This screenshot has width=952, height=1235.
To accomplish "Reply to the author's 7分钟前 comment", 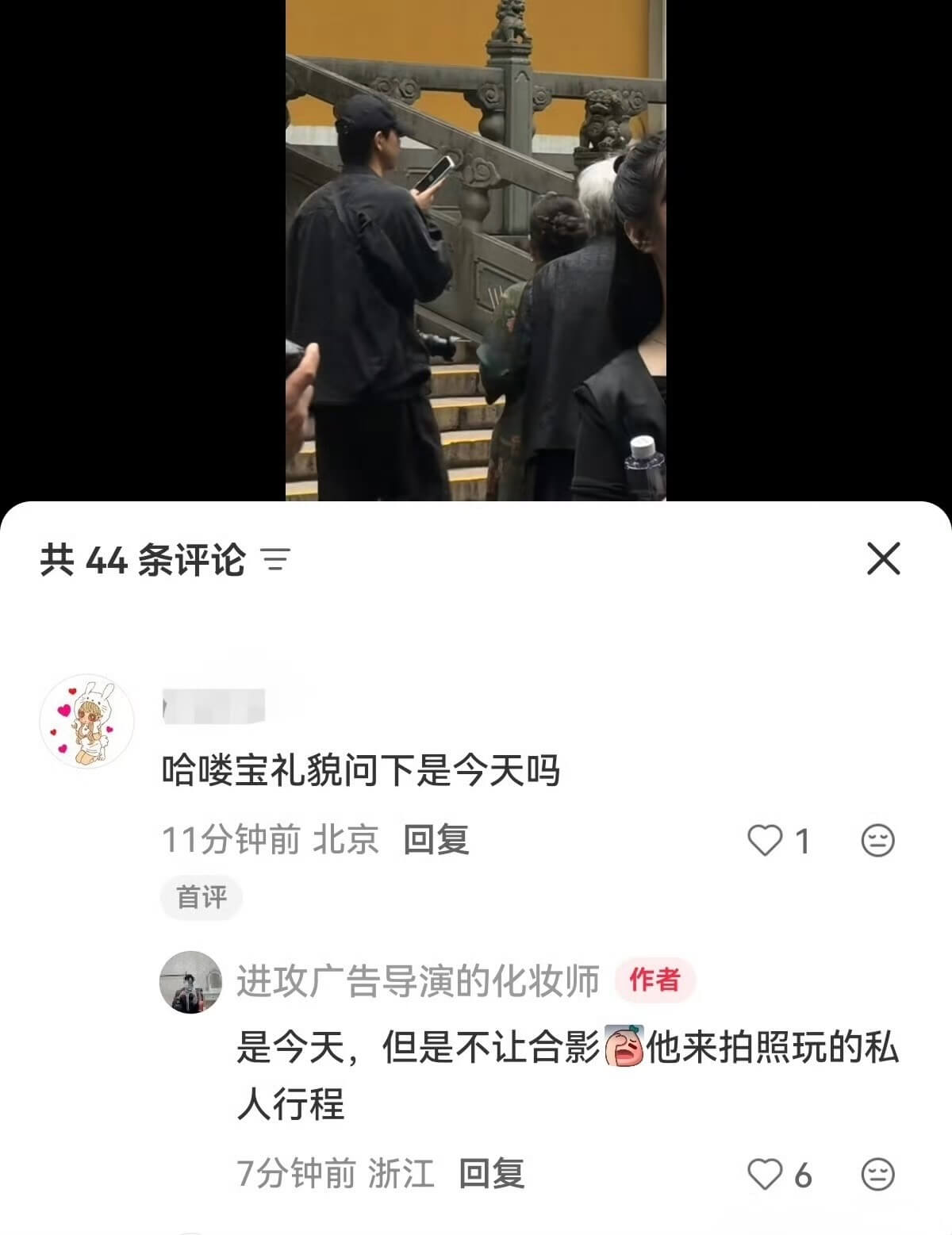I will tap(491, 1173).
